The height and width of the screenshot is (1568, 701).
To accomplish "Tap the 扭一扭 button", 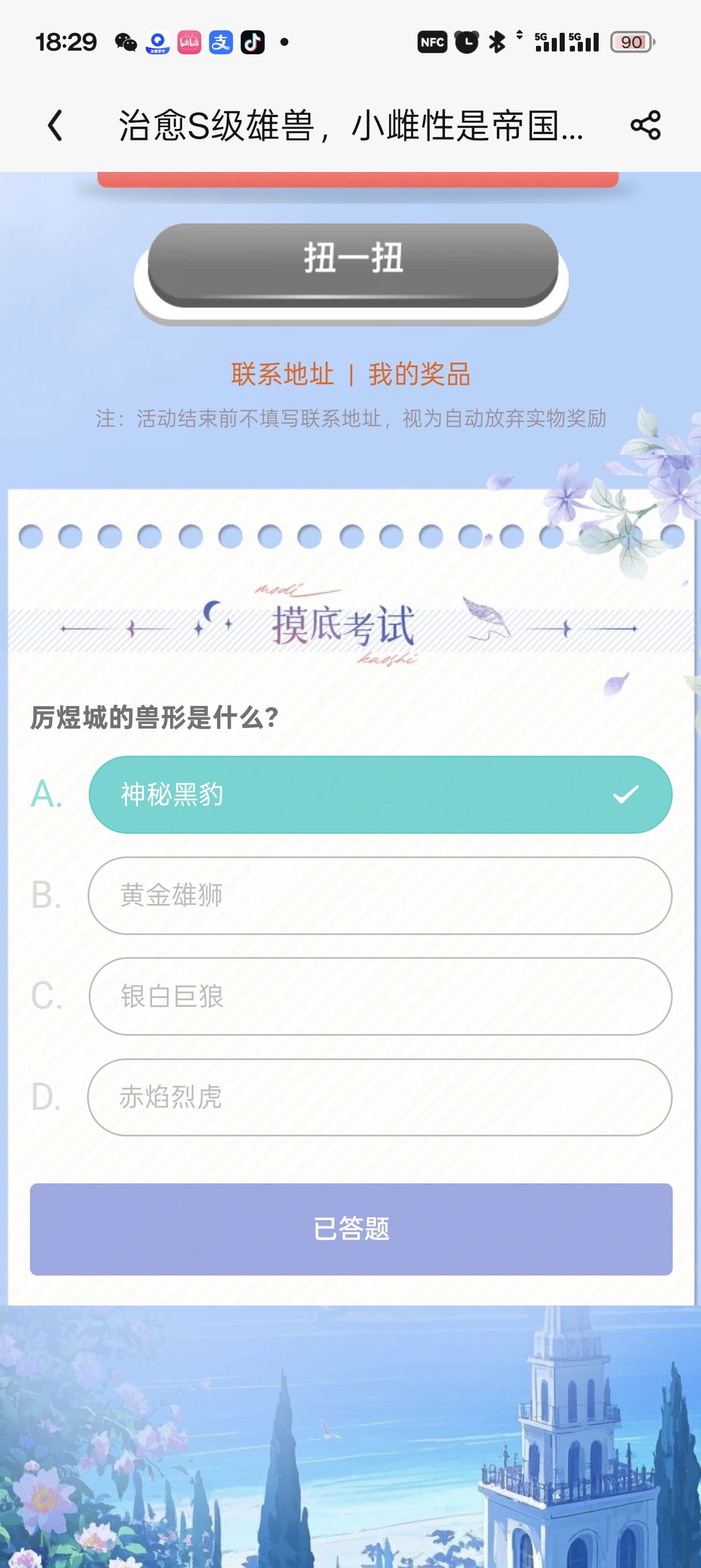I will coord(353,265).
